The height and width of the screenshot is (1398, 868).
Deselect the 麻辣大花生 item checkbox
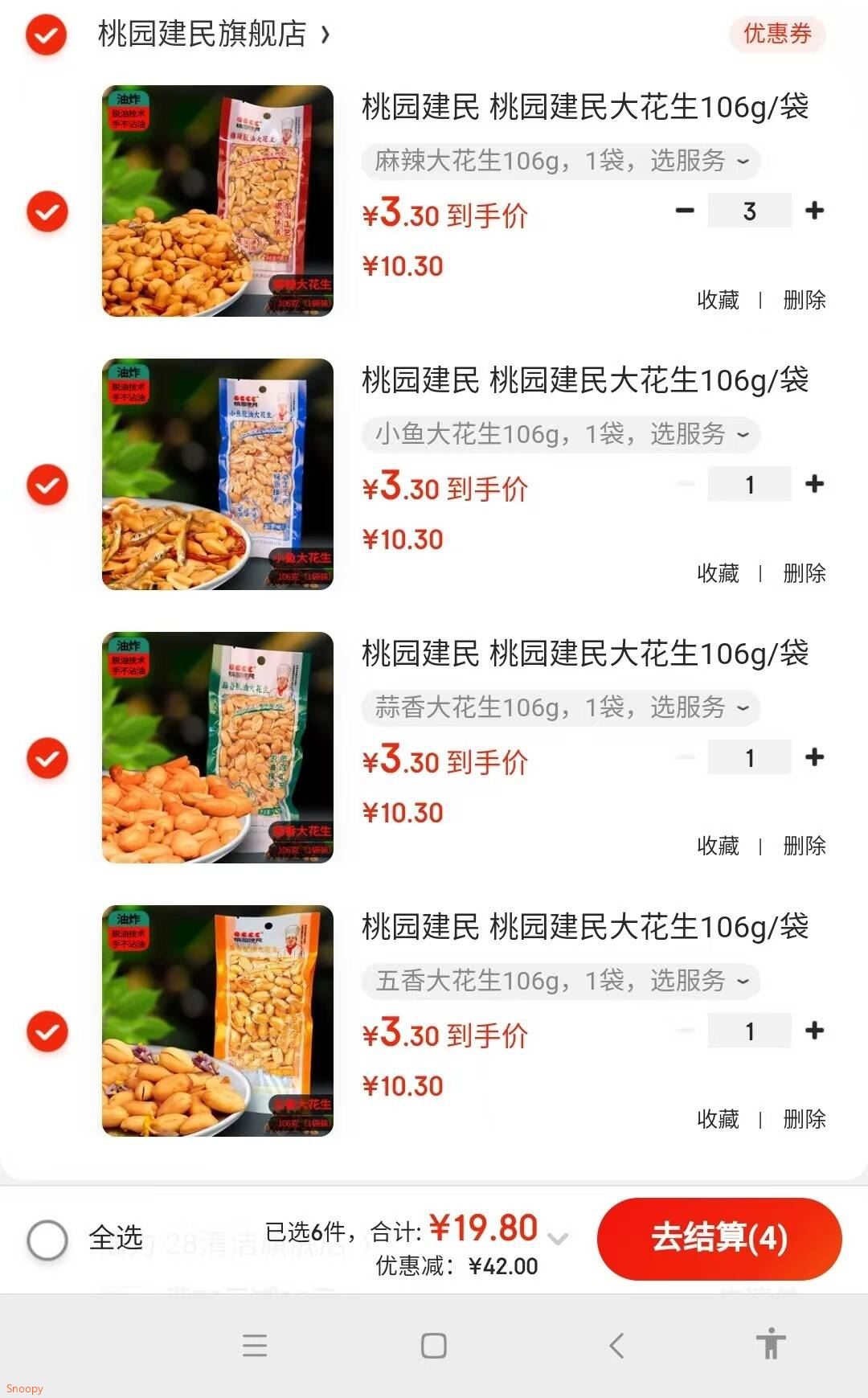(x=47, y=211)
